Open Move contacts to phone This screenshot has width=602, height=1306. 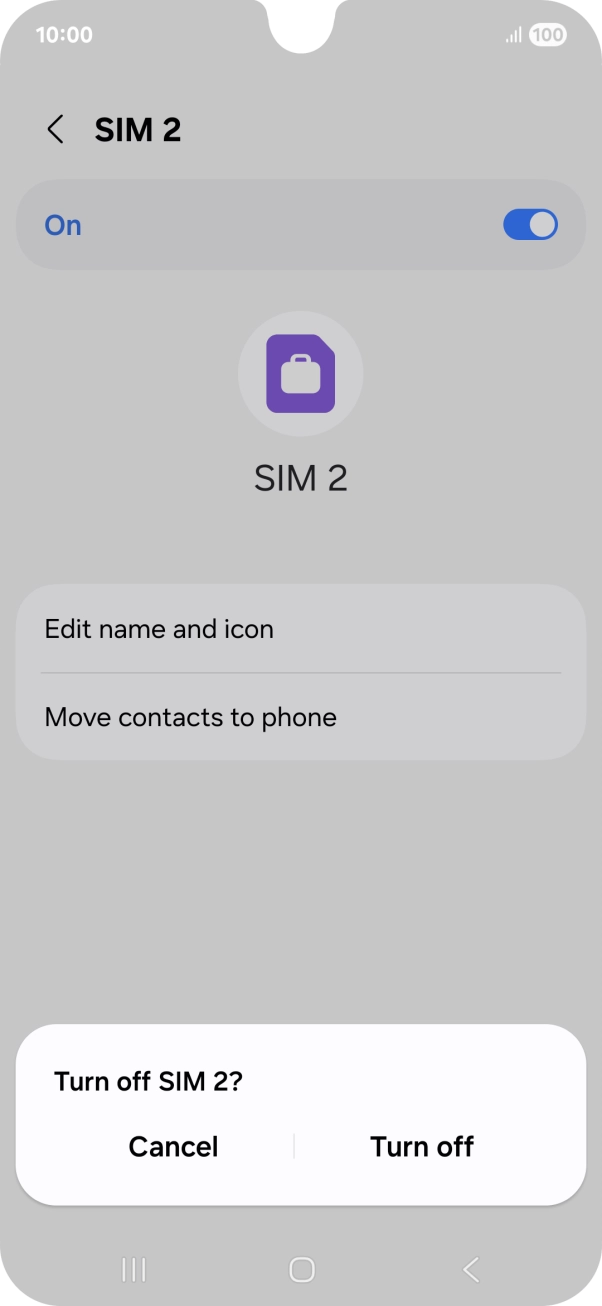click(x=300, y=717)
